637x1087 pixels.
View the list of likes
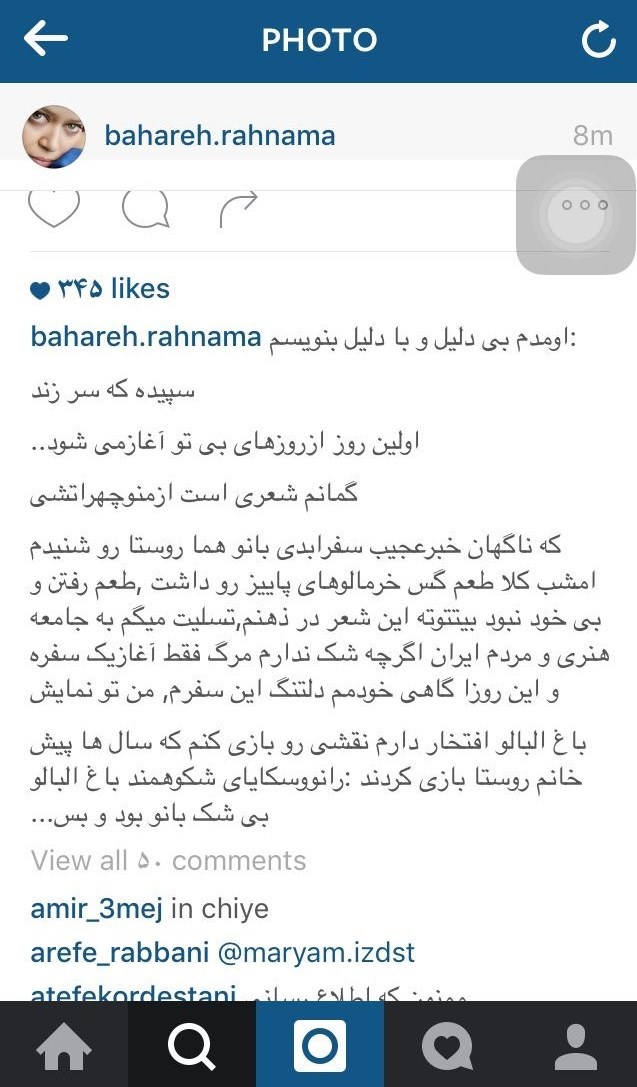coord(100,289)
